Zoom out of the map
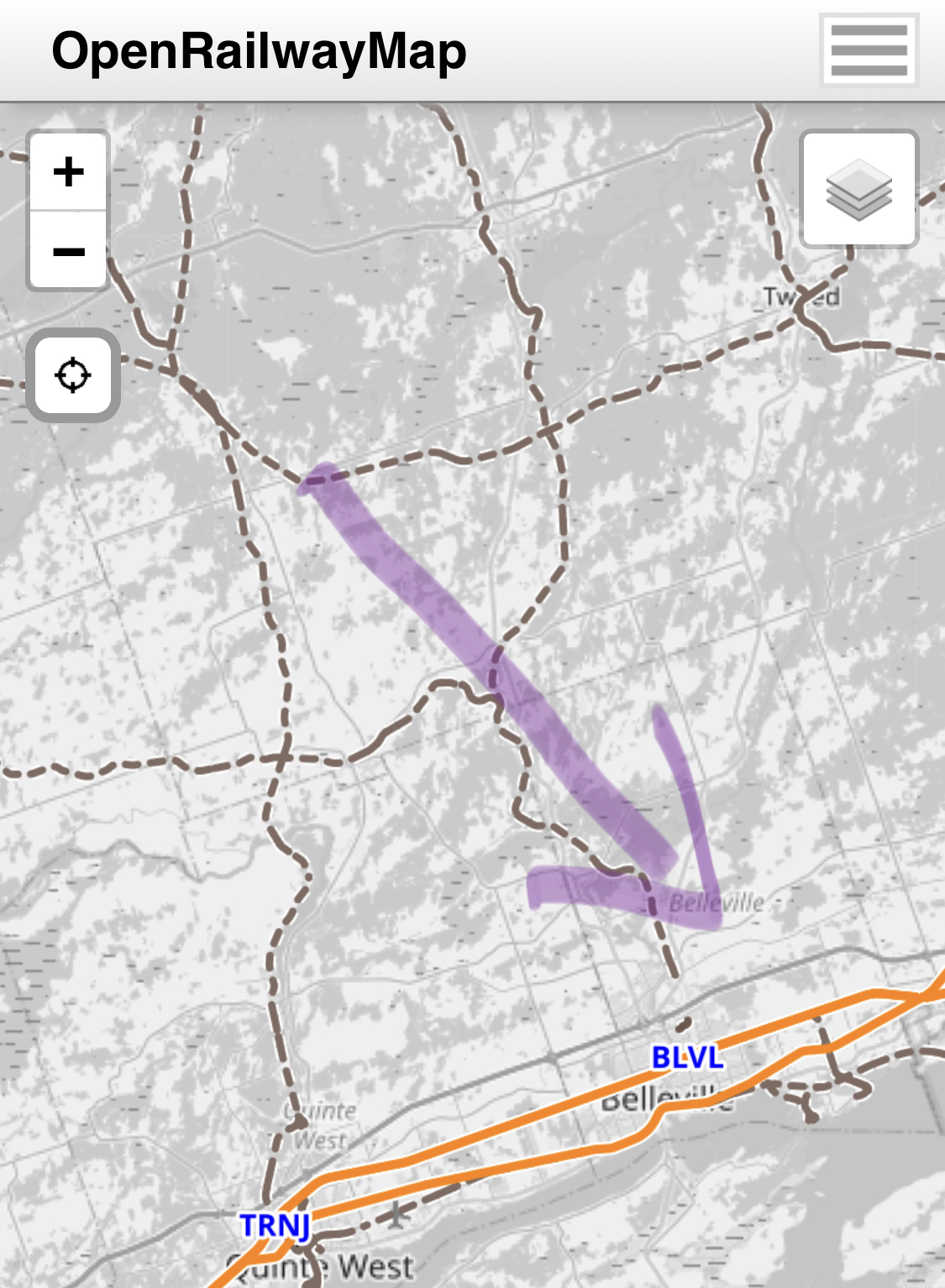This screenshot has width=945, height=1288. click(69, 251)
